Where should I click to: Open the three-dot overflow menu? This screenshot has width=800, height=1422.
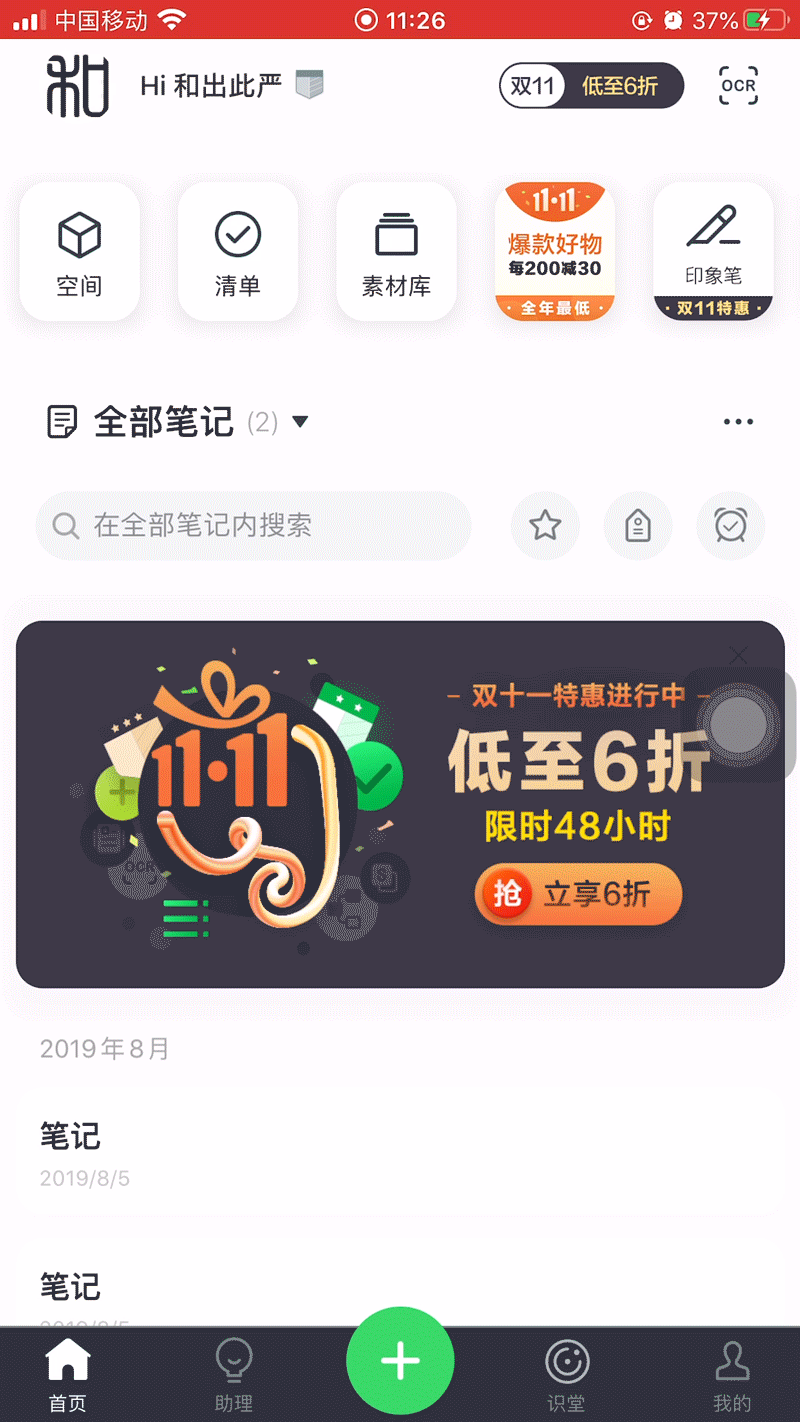(x=738, y=422)
